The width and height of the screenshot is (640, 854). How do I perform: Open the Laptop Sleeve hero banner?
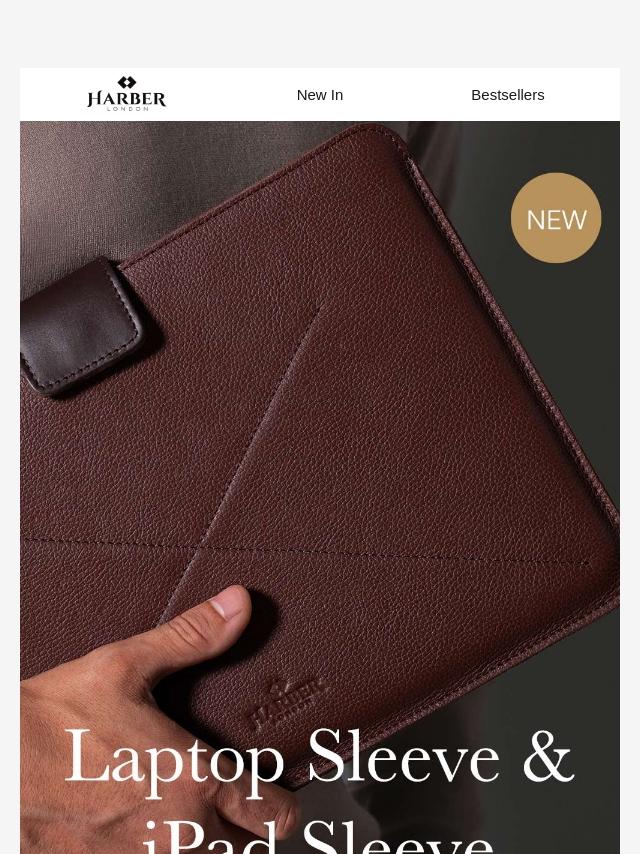click(x=320, y=487)
